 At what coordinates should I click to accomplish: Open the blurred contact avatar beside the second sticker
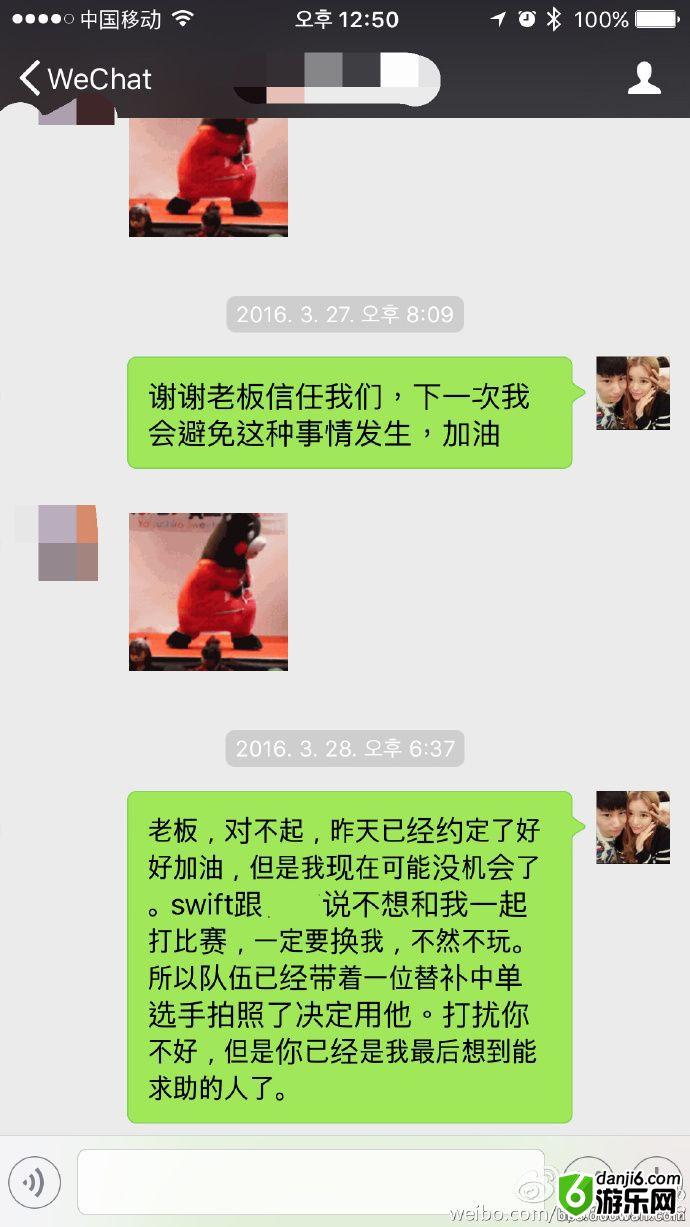click(67, 543)
